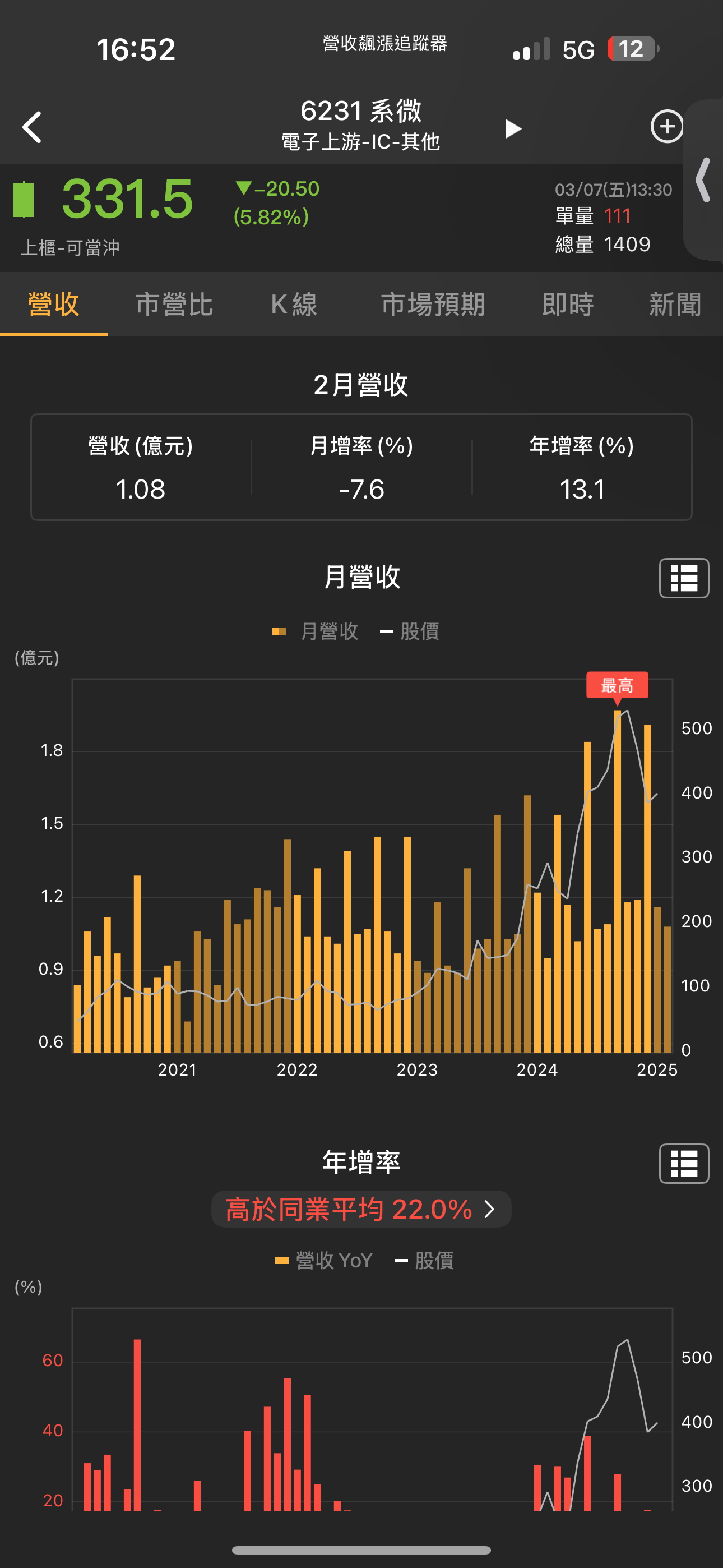Switch to the 新聞 tab
Image resolution: width=723 pixels, height=1568 pixels.
674,305
